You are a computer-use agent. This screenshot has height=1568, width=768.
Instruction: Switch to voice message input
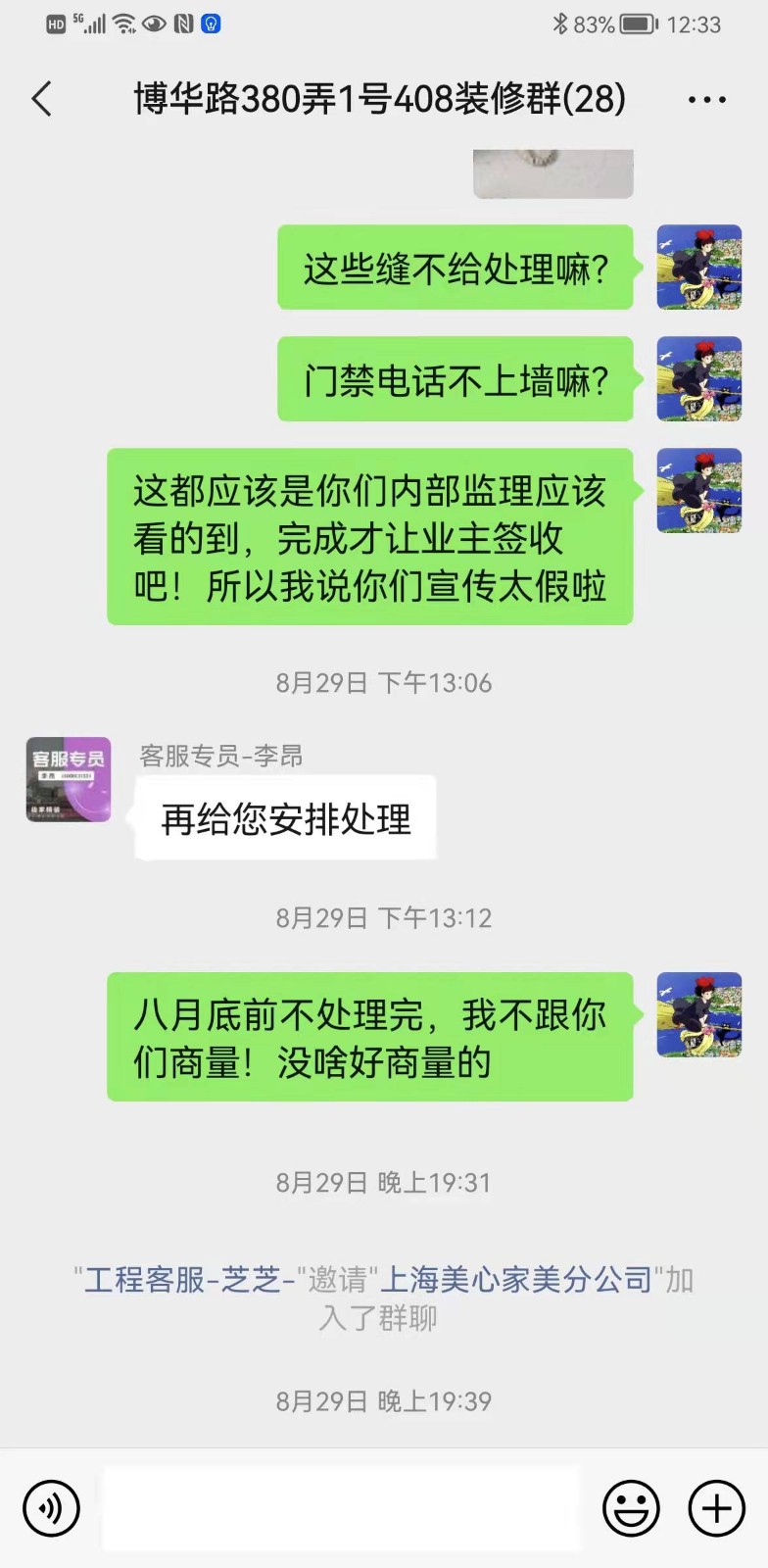(50, 1507)
